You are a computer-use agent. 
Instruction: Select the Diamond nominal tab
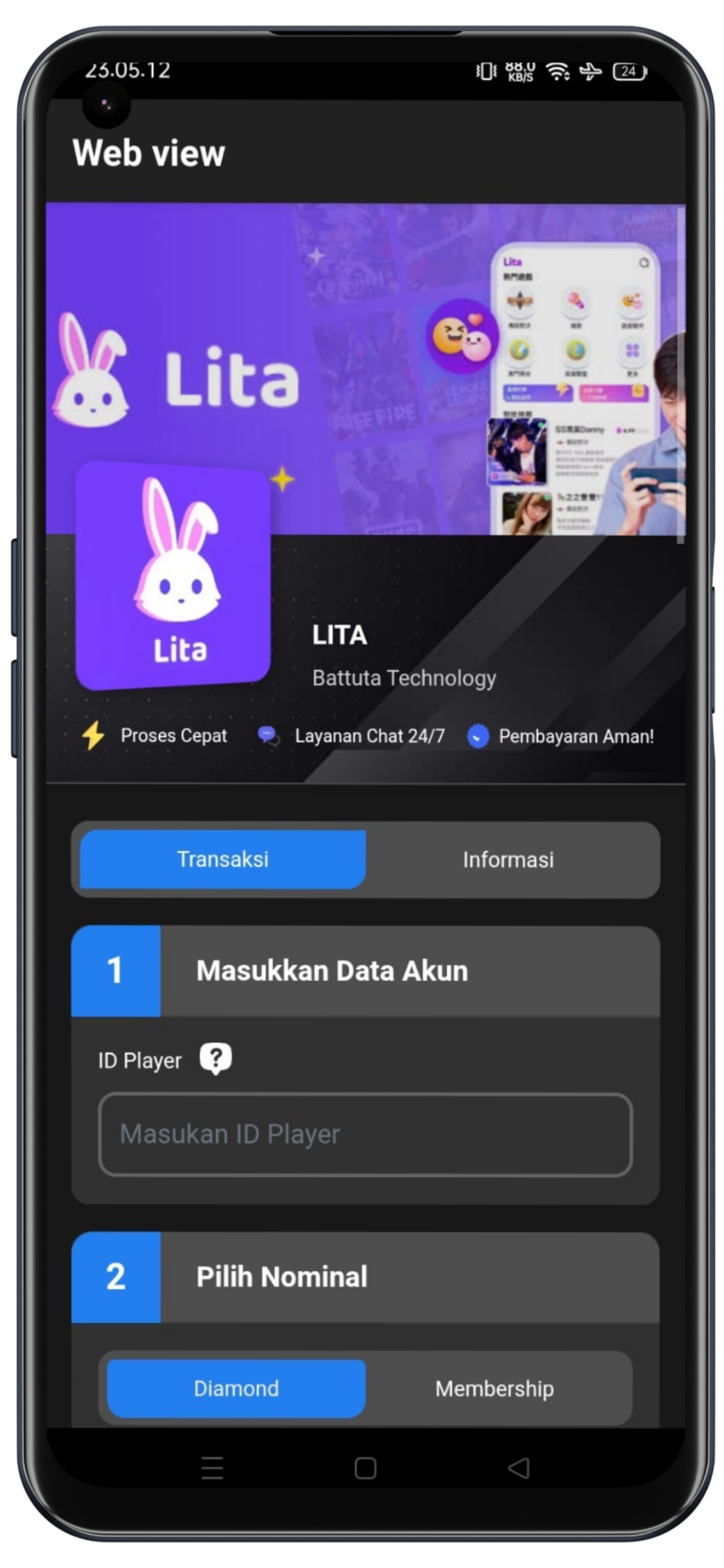click(x=236, y=1388)
